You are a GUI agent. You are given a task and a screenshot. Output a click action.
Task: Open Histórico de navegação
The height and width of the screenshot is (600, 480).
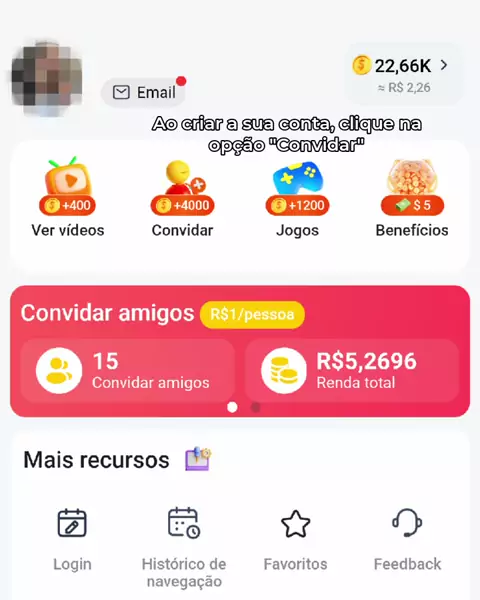pos(184,548)
